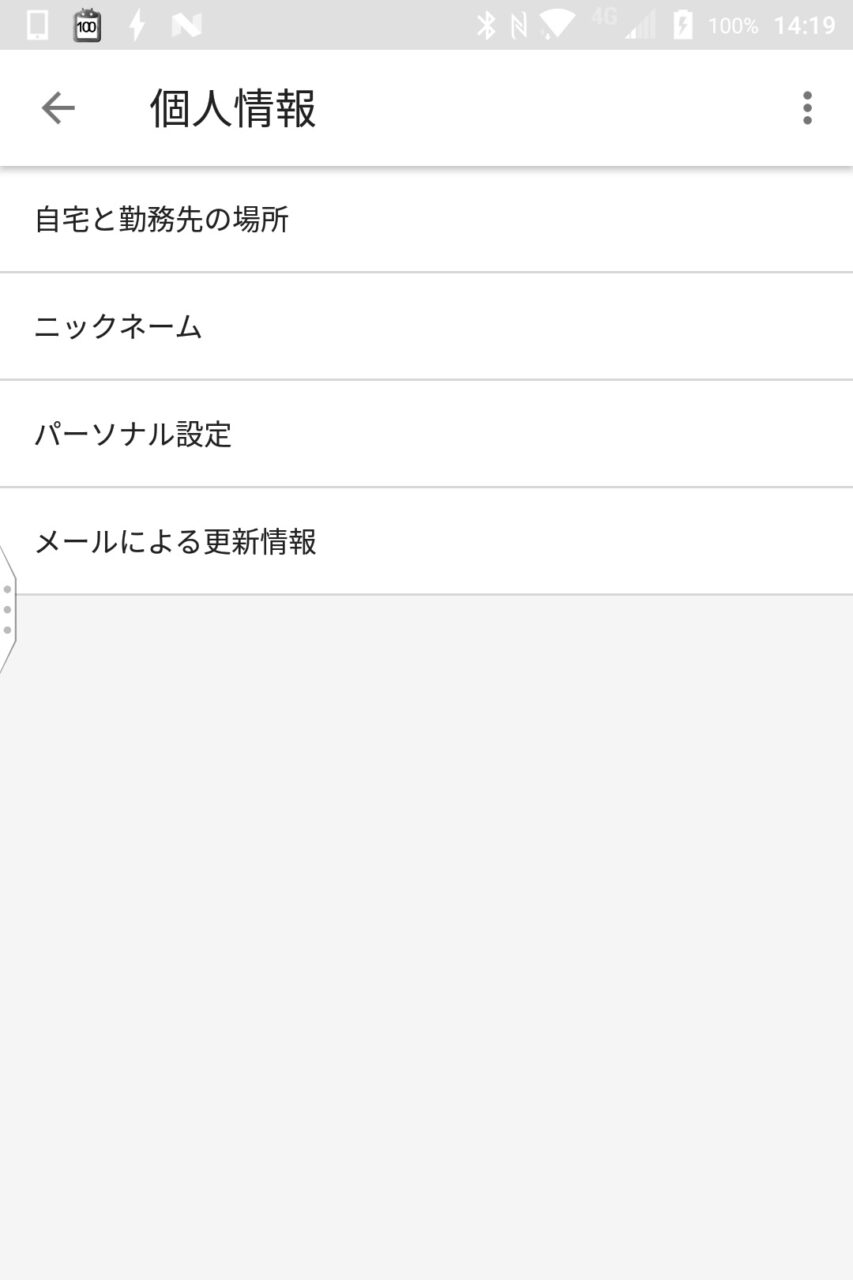Open パーソナル設定 row
Image resolution: width=853 pixels, height=1280 pixels.
pos(426,434)
